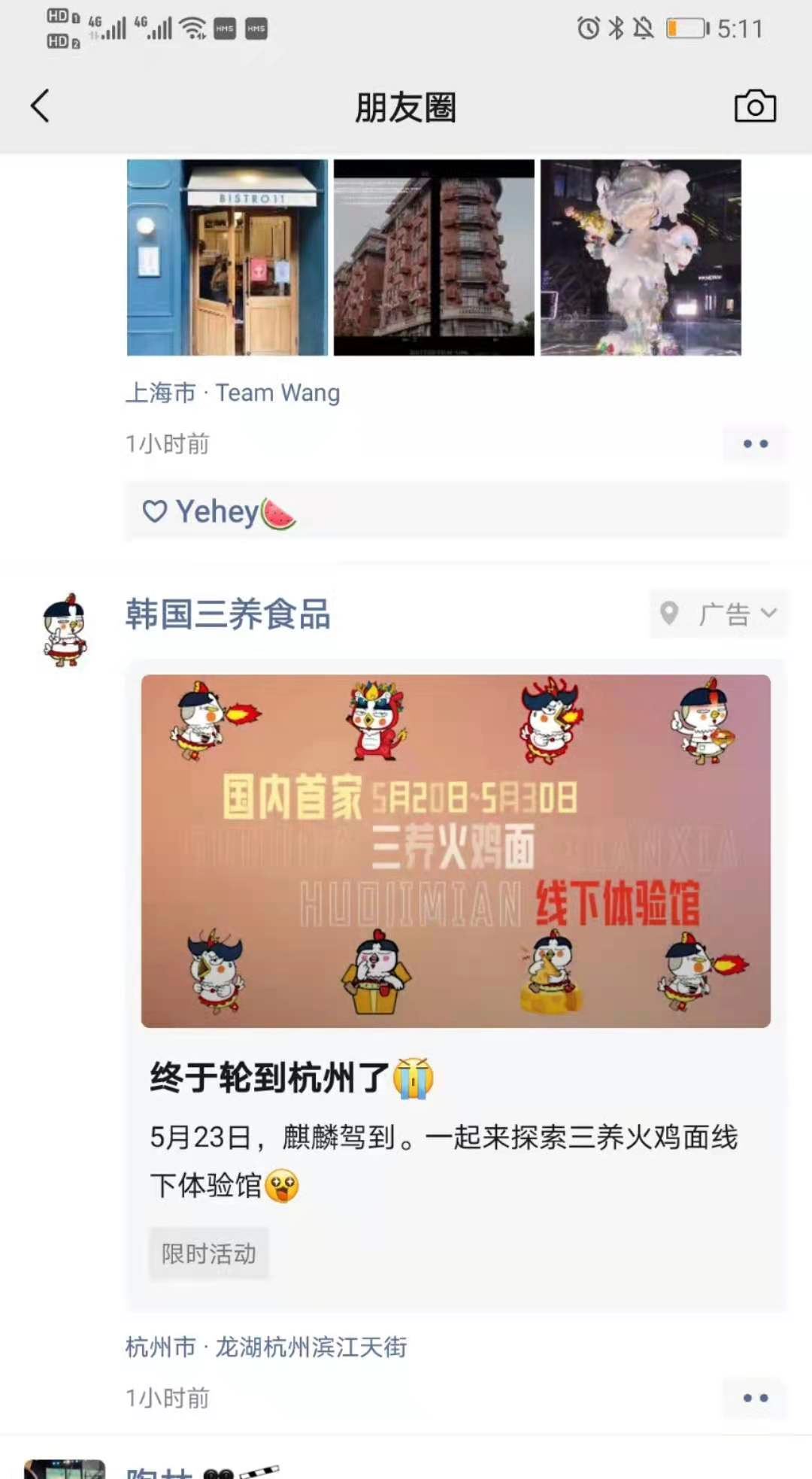This screenshot has height=1479, width=812.
Task: Open 韩国三养食品 avatar
Action: tap(65, 630)
